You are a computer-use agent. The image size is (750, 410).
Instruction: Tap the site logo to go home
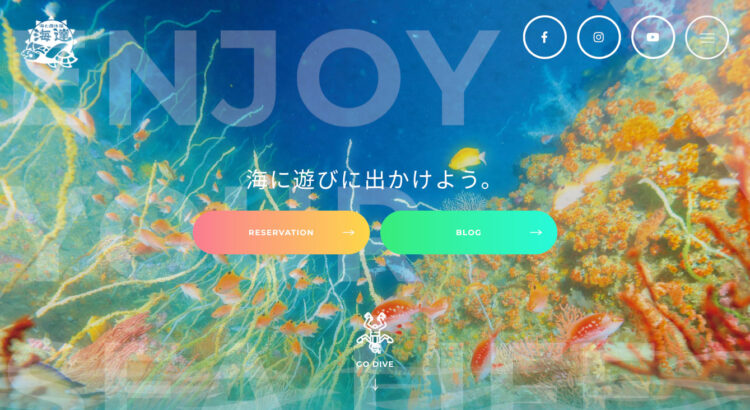(x=48, y=40)
